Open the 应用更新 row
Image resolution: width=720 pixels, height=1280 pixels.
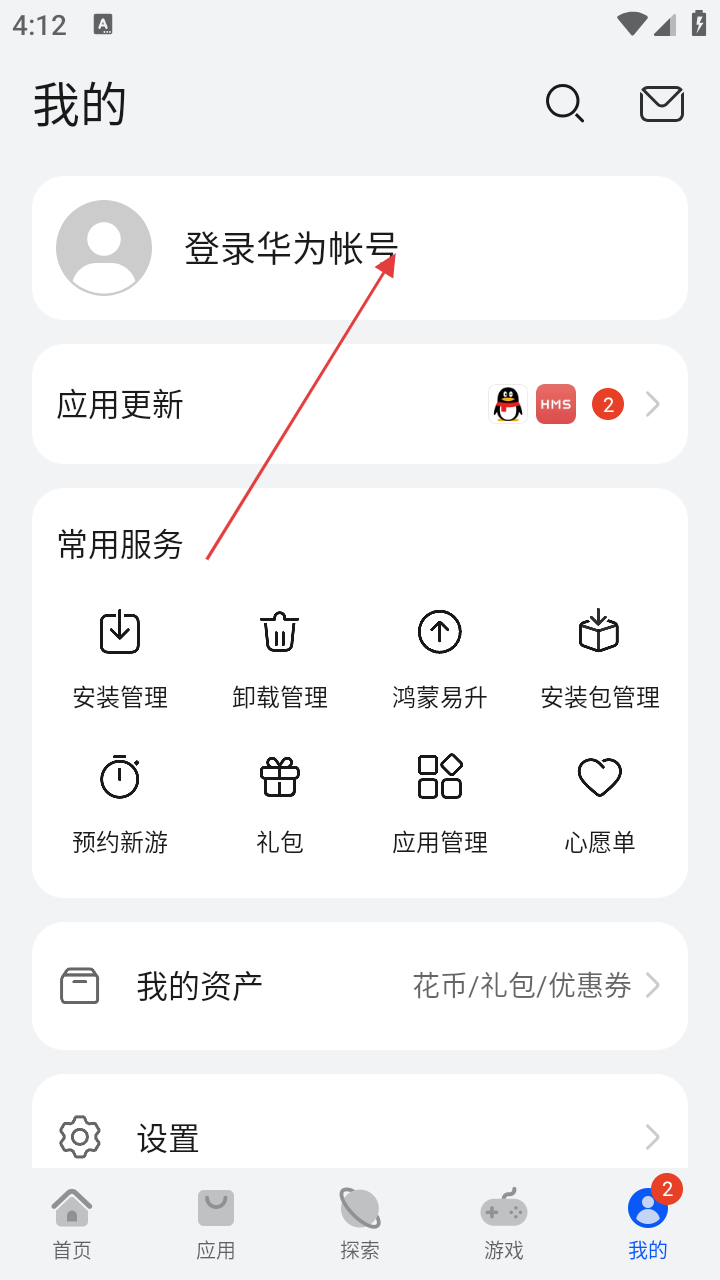pos(360,404)
